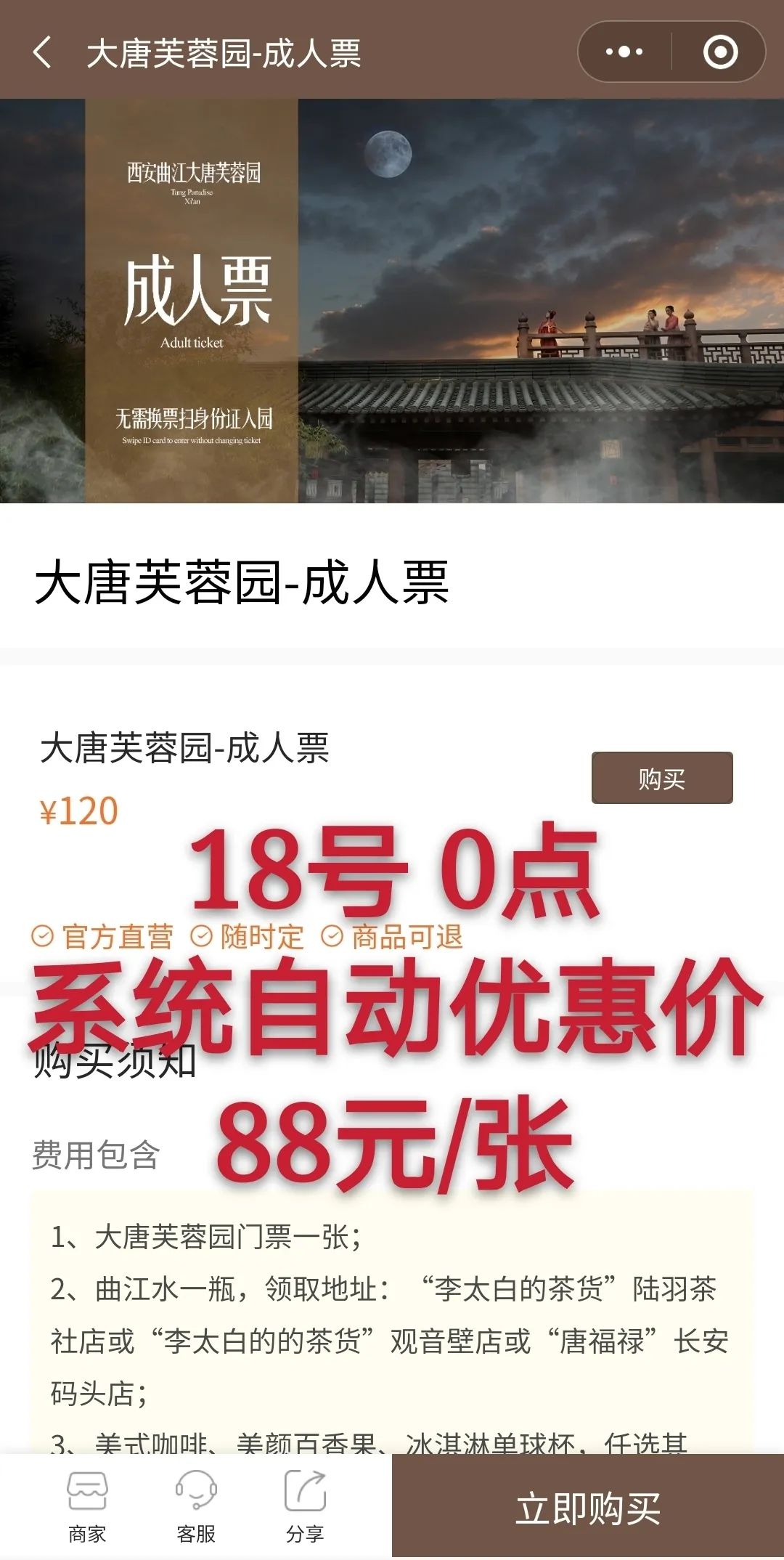
Task: Tap the 购买 button for adult ticket
Action: pos(662,778)
